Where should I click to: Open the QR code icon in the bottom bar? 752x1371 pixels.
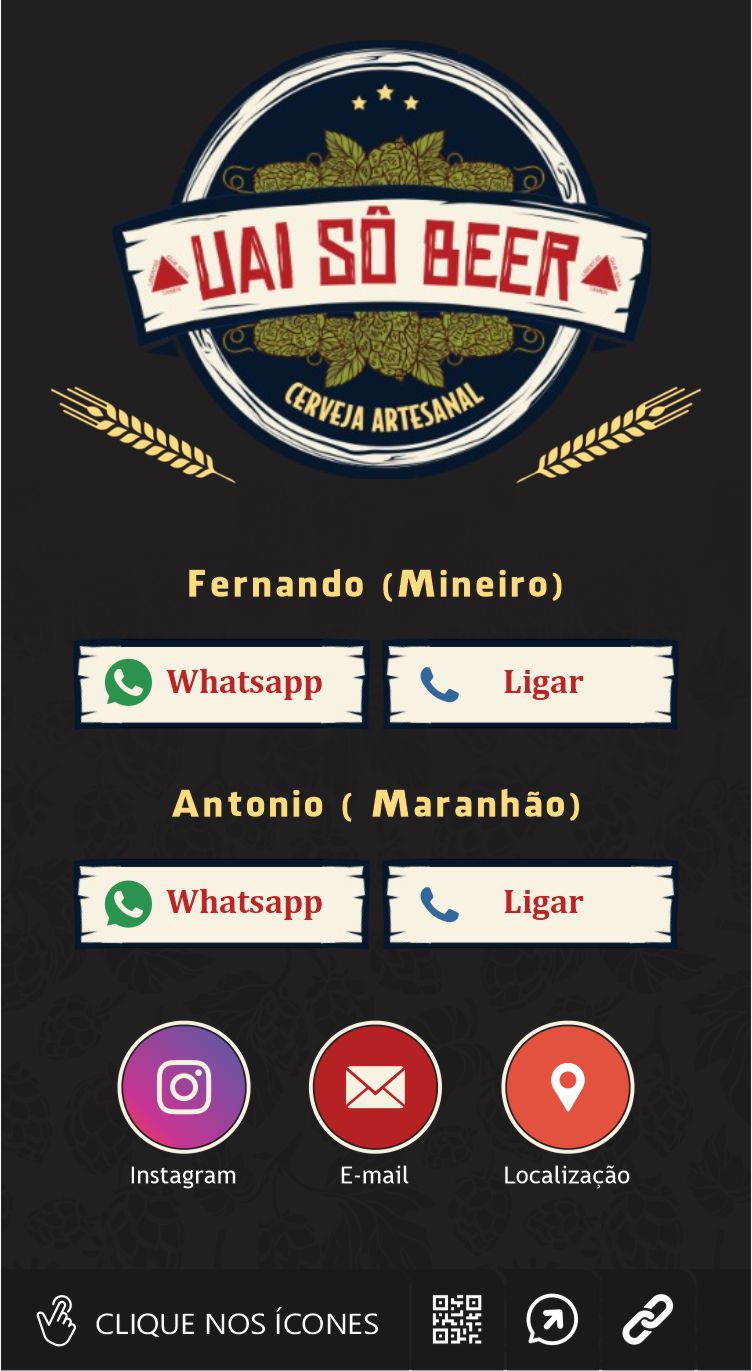[459, 1320]
